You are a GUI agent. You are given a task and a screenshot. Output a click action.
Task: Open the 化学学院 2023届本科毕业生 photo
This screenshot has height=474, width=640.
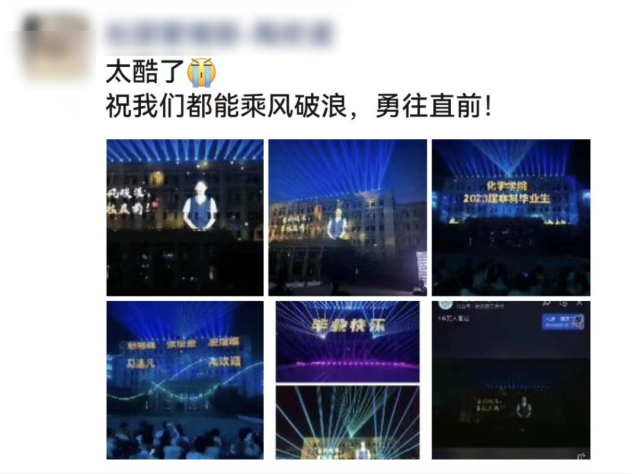tap(510, 217)
